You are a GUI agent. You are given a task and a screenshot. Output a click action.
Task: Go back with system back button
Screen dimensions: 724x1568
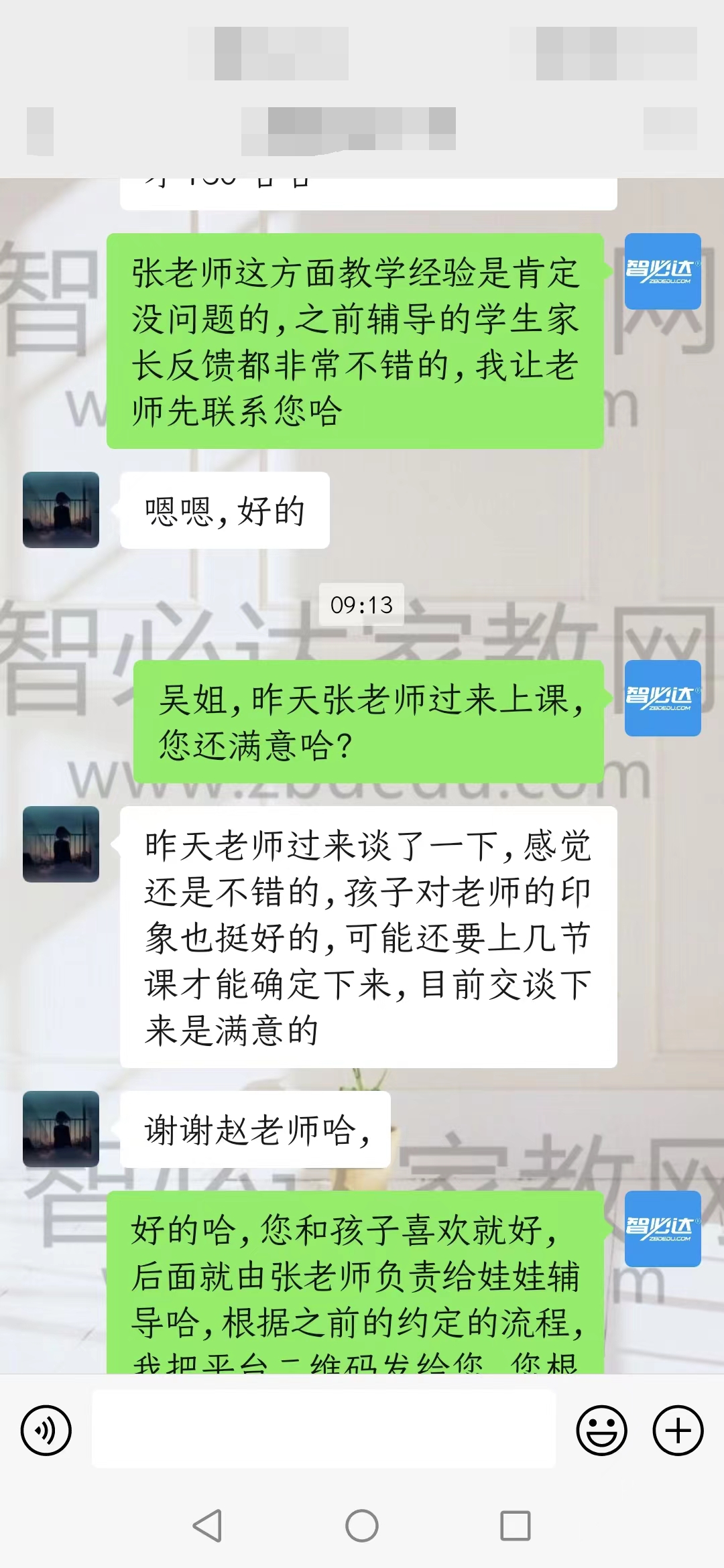pos(207,1526)
